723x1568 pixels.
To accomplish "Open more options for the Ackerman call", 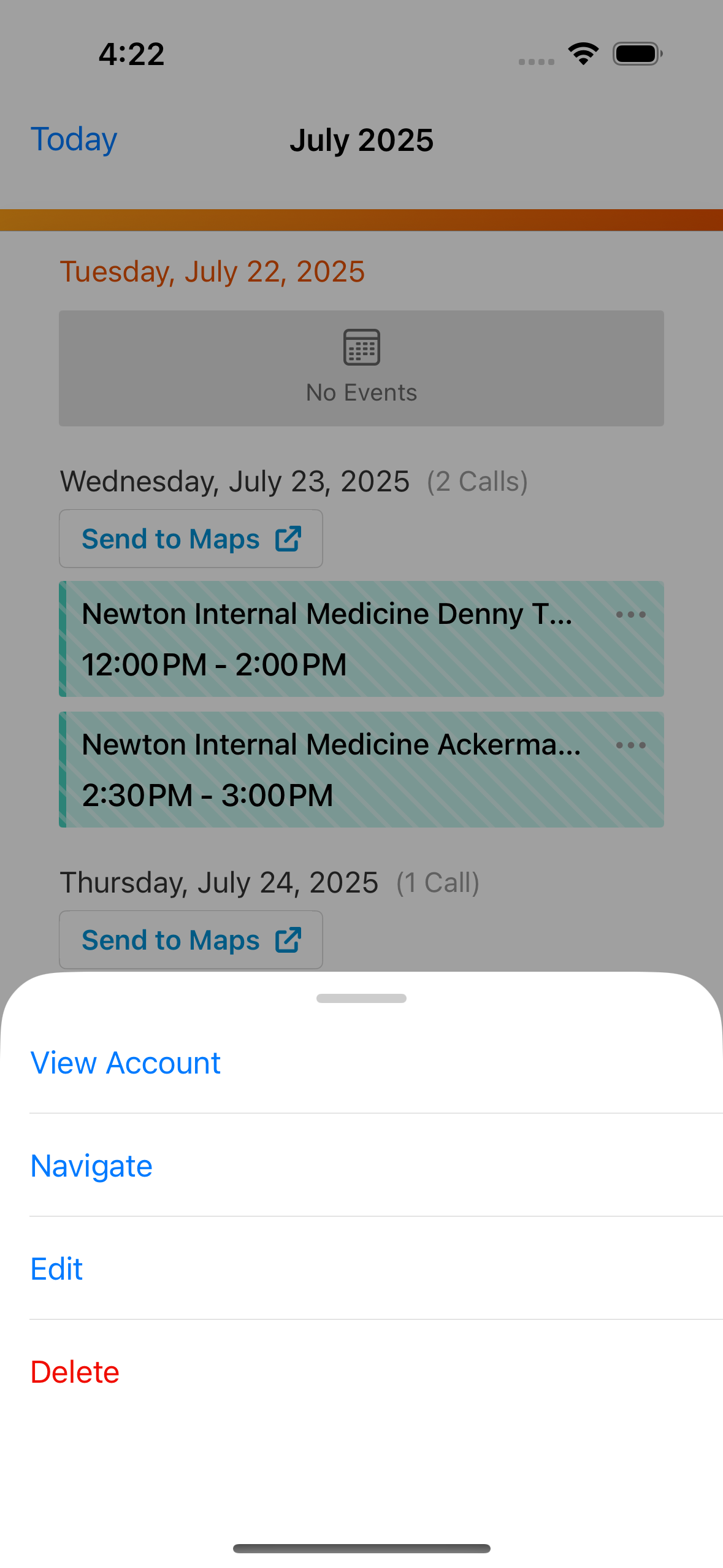I will coord(630,745).
